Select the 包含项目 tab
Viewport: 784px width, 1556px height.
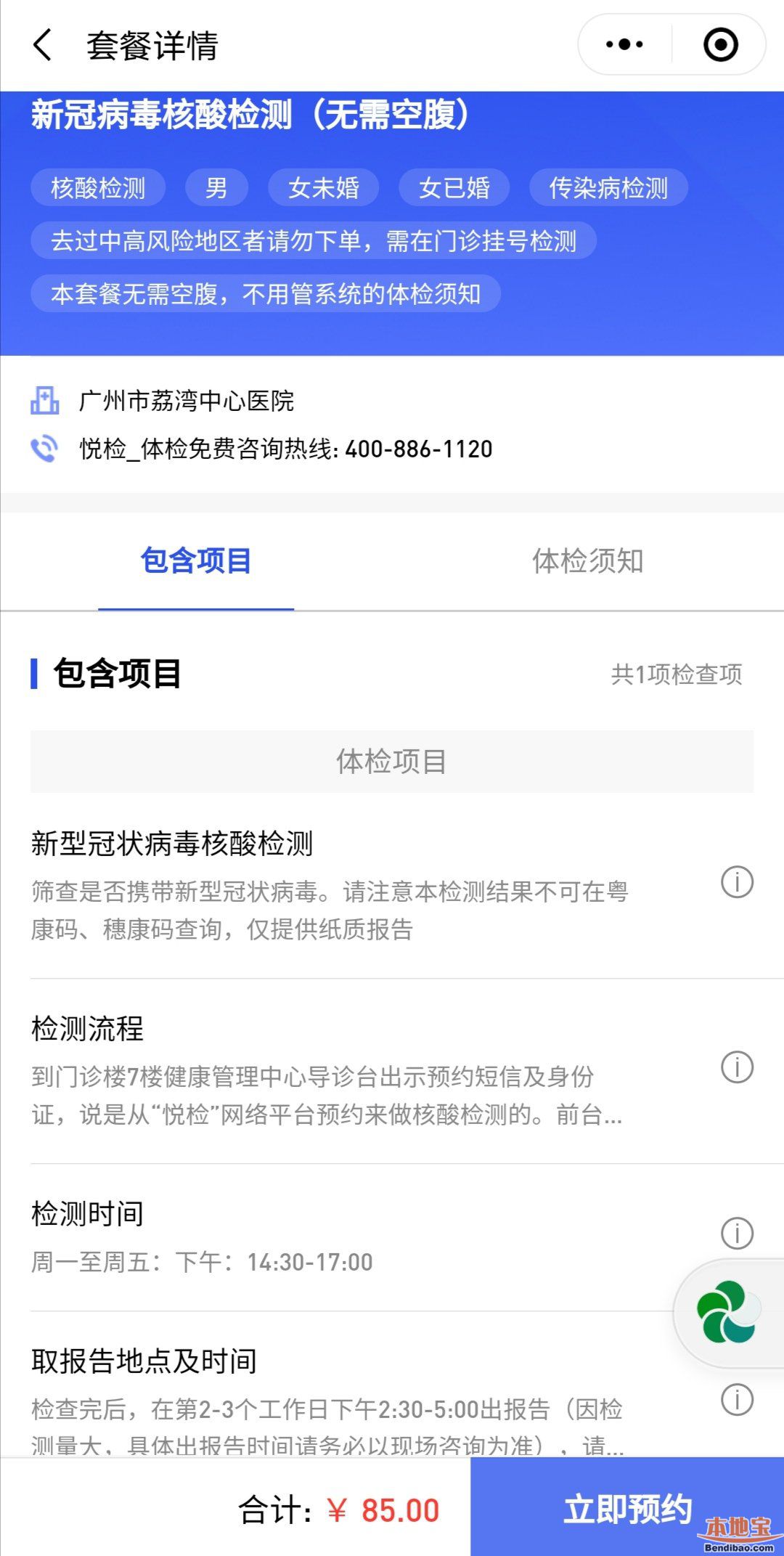pyautogui.click(x=196, y=561)
